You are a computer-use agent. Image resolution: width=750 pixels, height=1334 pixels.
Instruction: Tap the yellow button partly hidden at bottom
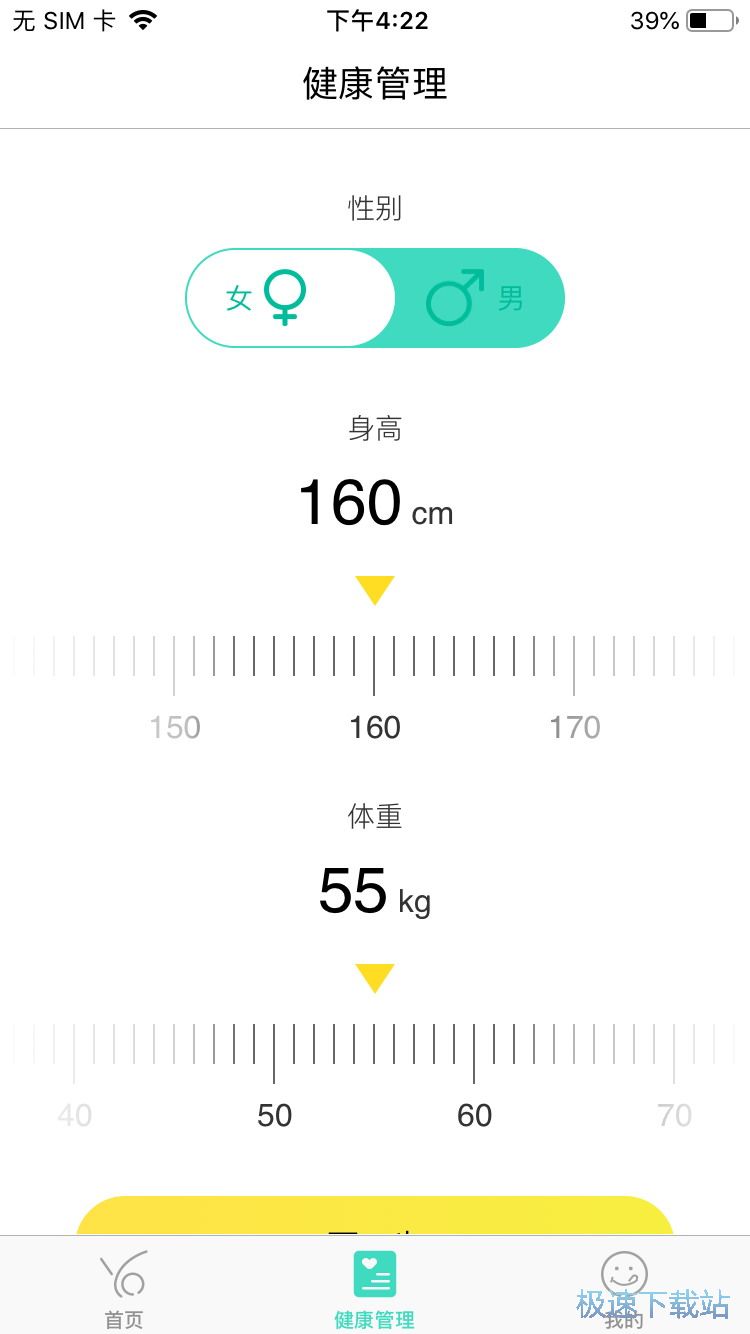[x=374, y=1216]
